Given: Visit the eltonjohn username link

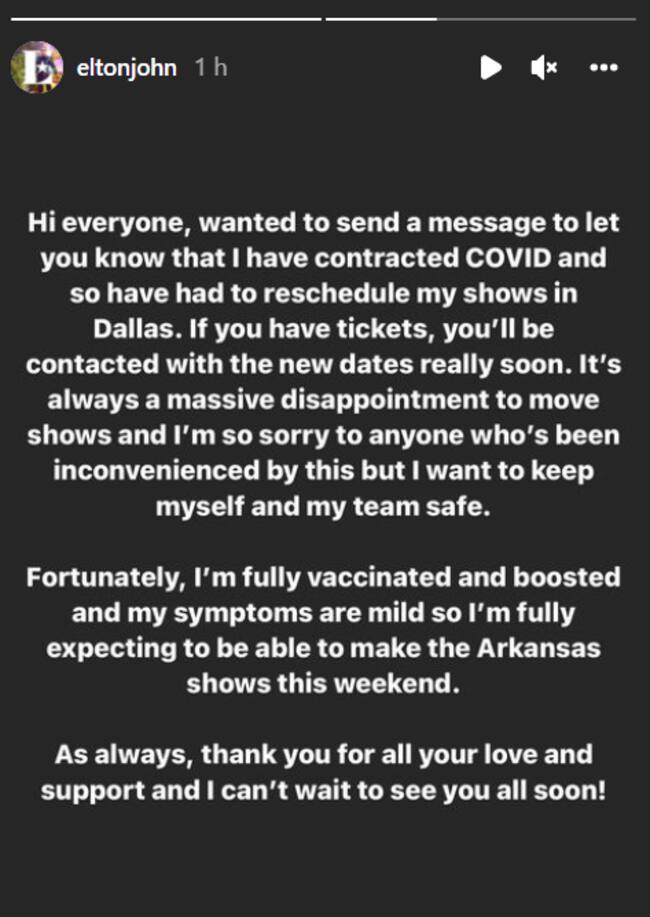Looking at the screenshot, I should pos(126,68).
